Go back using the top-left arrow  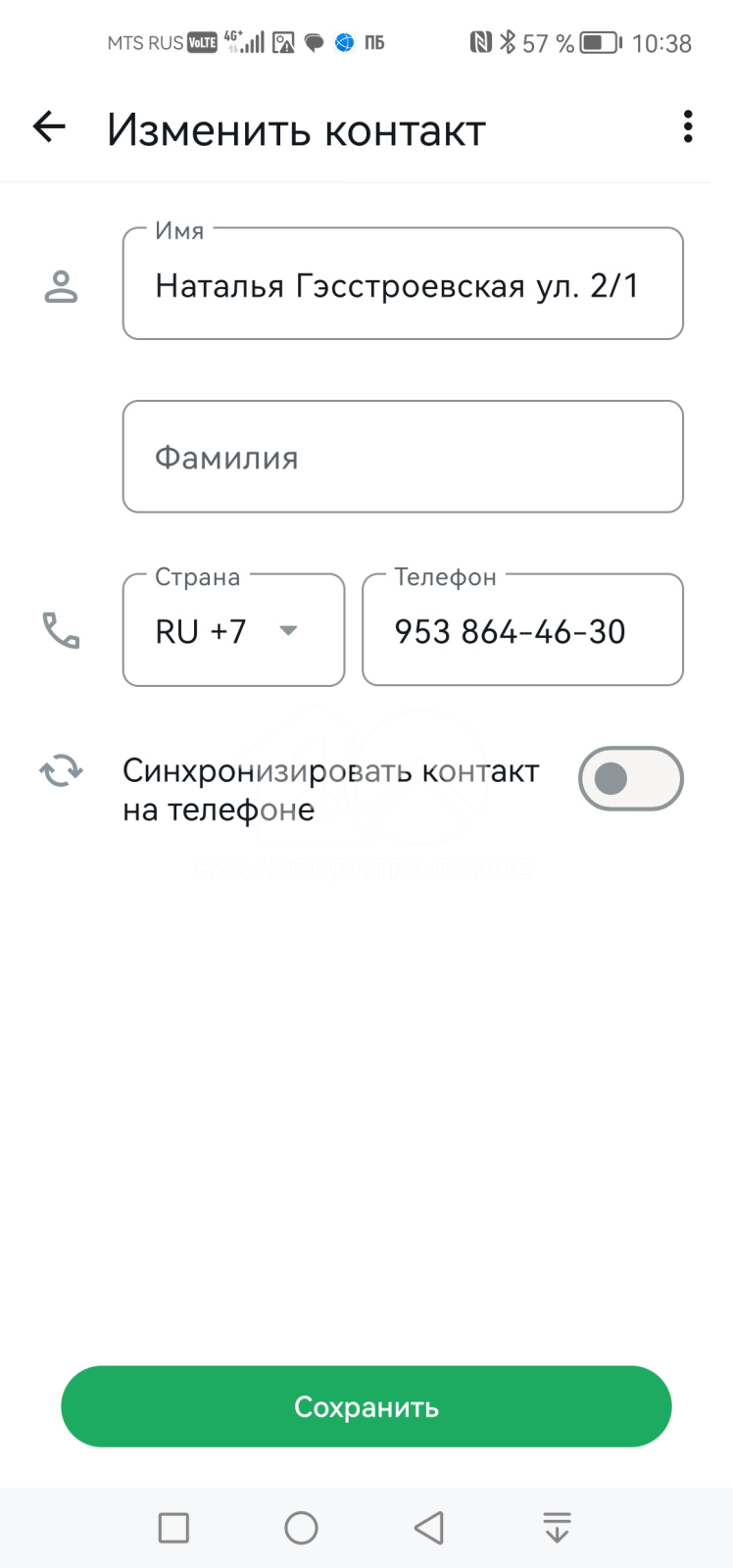point(49,126)
